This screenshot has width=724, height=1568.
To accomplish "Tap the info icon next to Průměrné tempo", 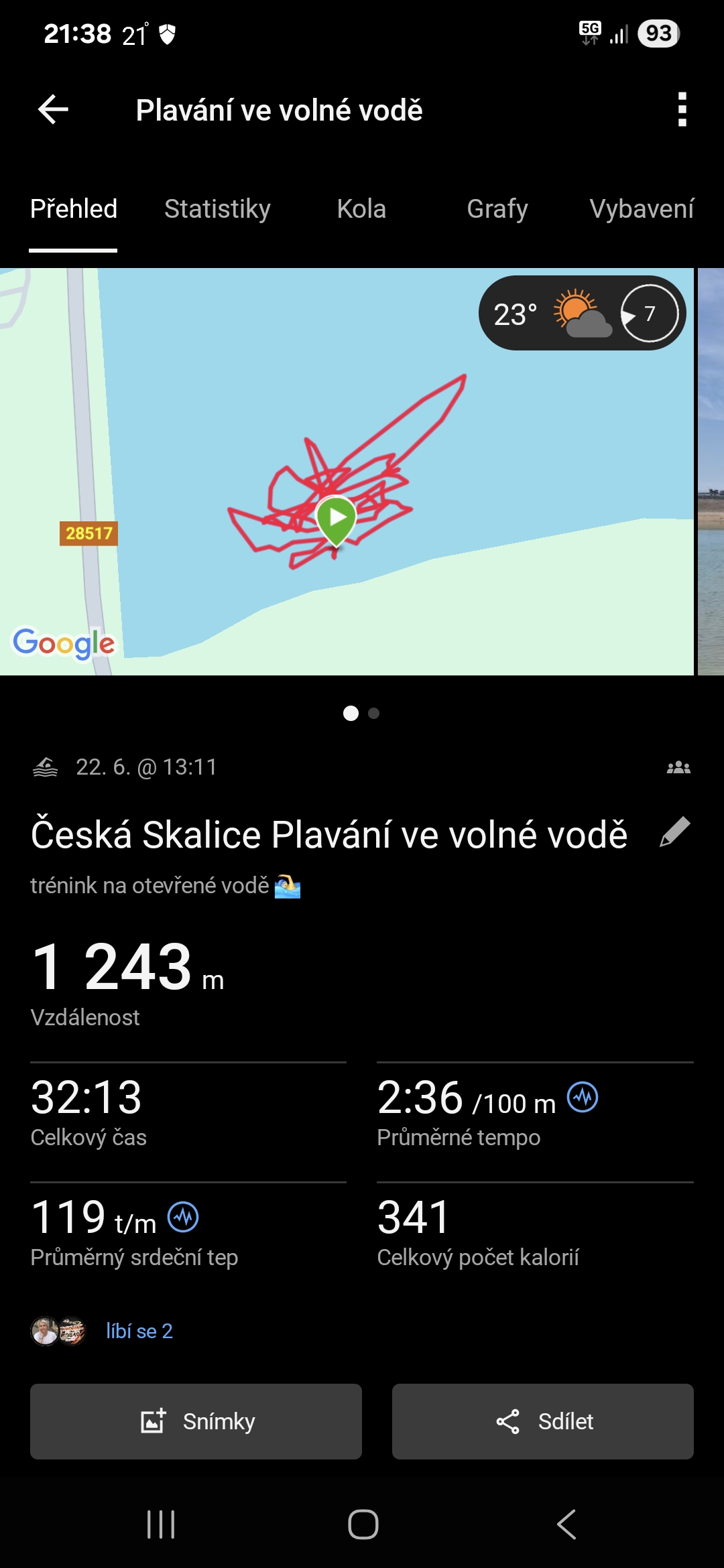I will (583, 1098).
